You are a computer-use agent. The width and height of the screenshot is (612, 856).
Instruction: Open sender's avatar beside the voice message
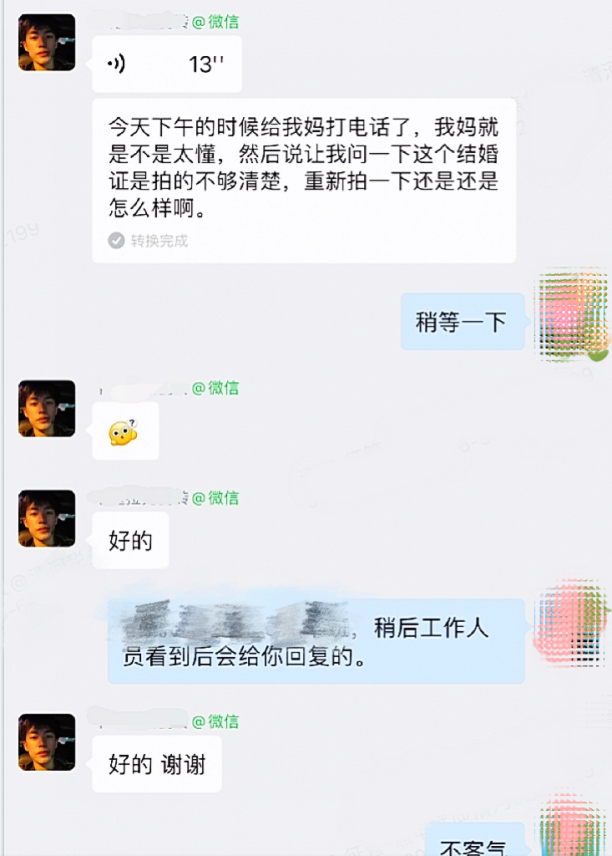[46, 43]
